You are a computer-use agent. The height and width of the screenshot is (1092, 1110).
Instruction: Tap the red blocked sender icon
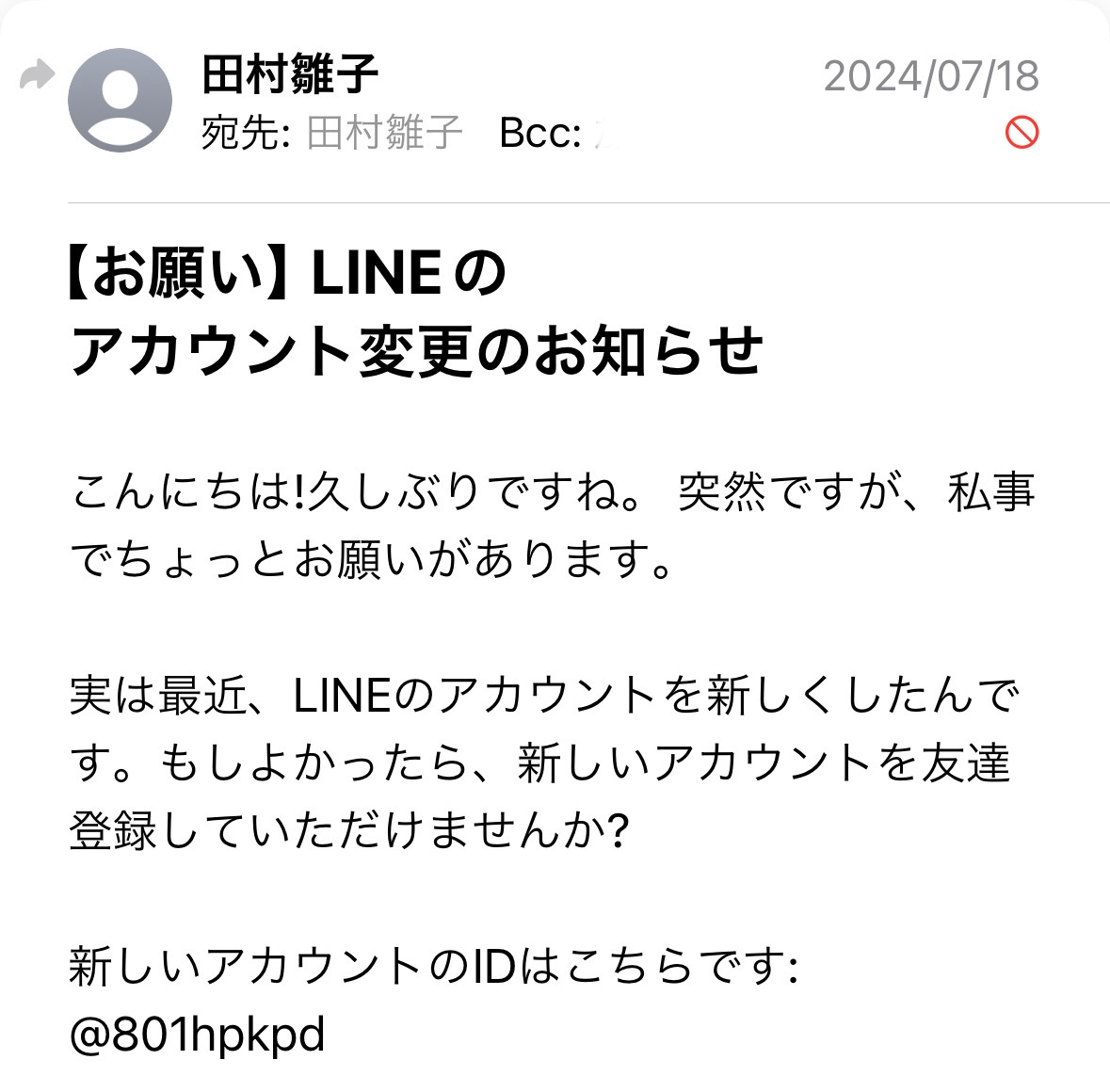point(1022,133)
